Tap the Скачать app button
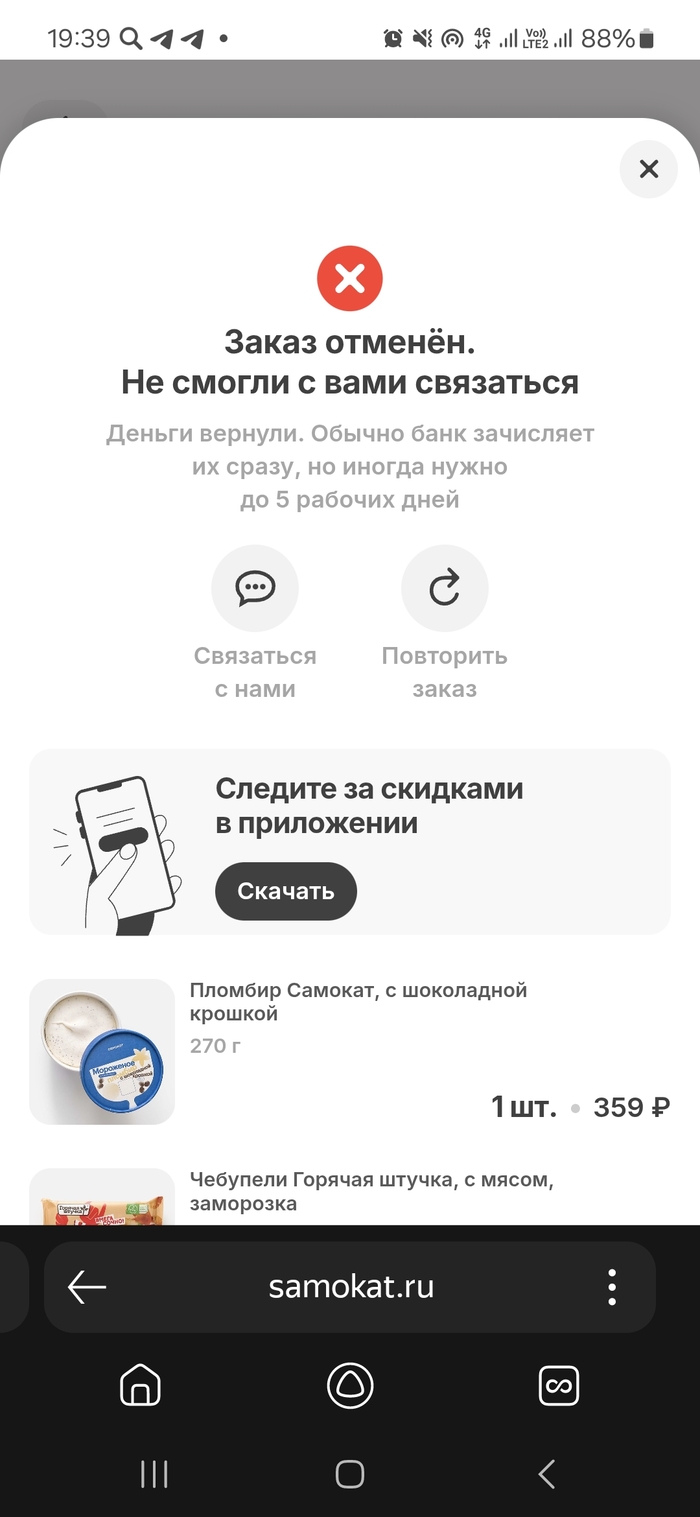This screenshot has width=700, height=1517. 285,891
